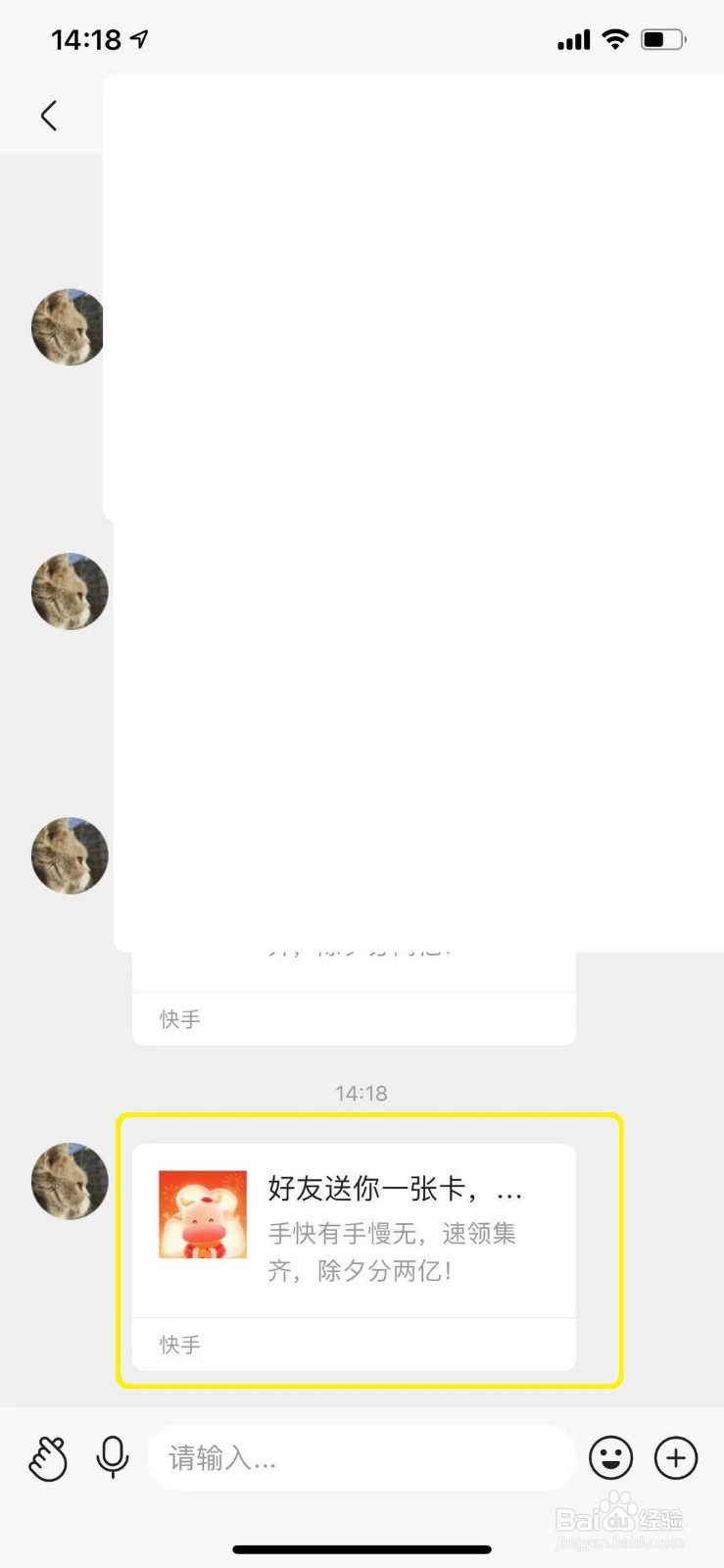Tap the contact's avatar beside the highlighted card
Viewport: 724px width, 1568px height.
pyautogui.click(x=70, y=1181)
